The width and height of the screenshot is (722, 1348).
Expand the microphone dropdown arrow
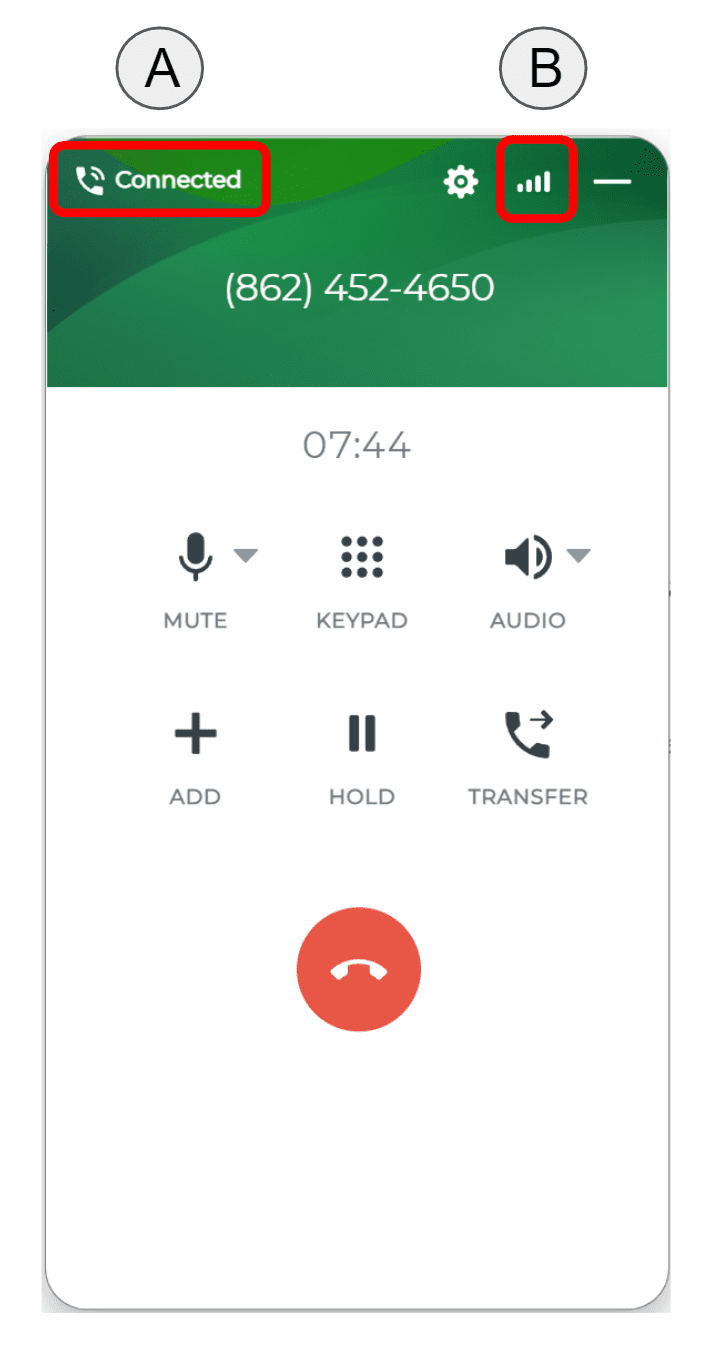[x=246, y=555]
